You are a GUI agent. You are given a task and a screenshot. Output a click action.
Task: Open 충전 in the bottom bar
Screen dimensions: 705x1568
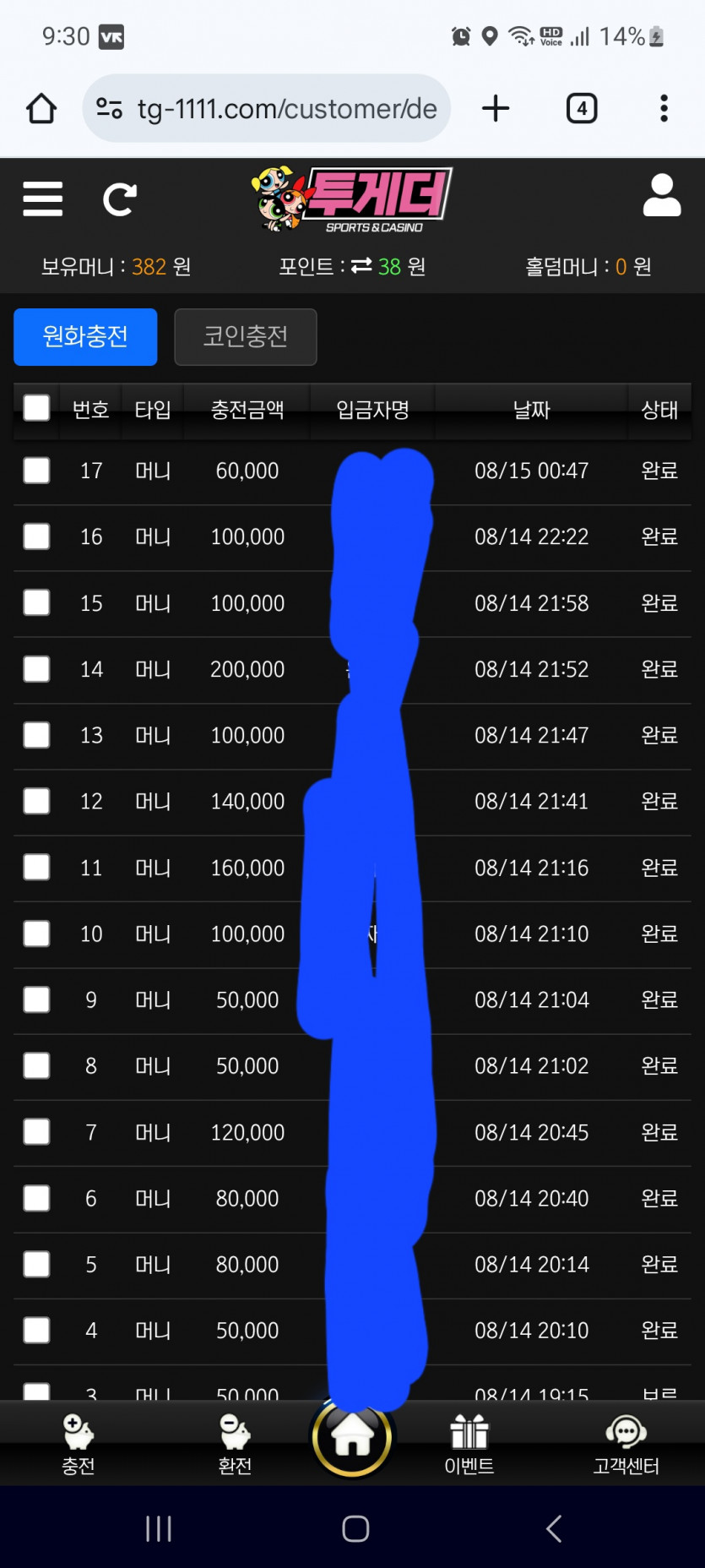point(78,1445)
